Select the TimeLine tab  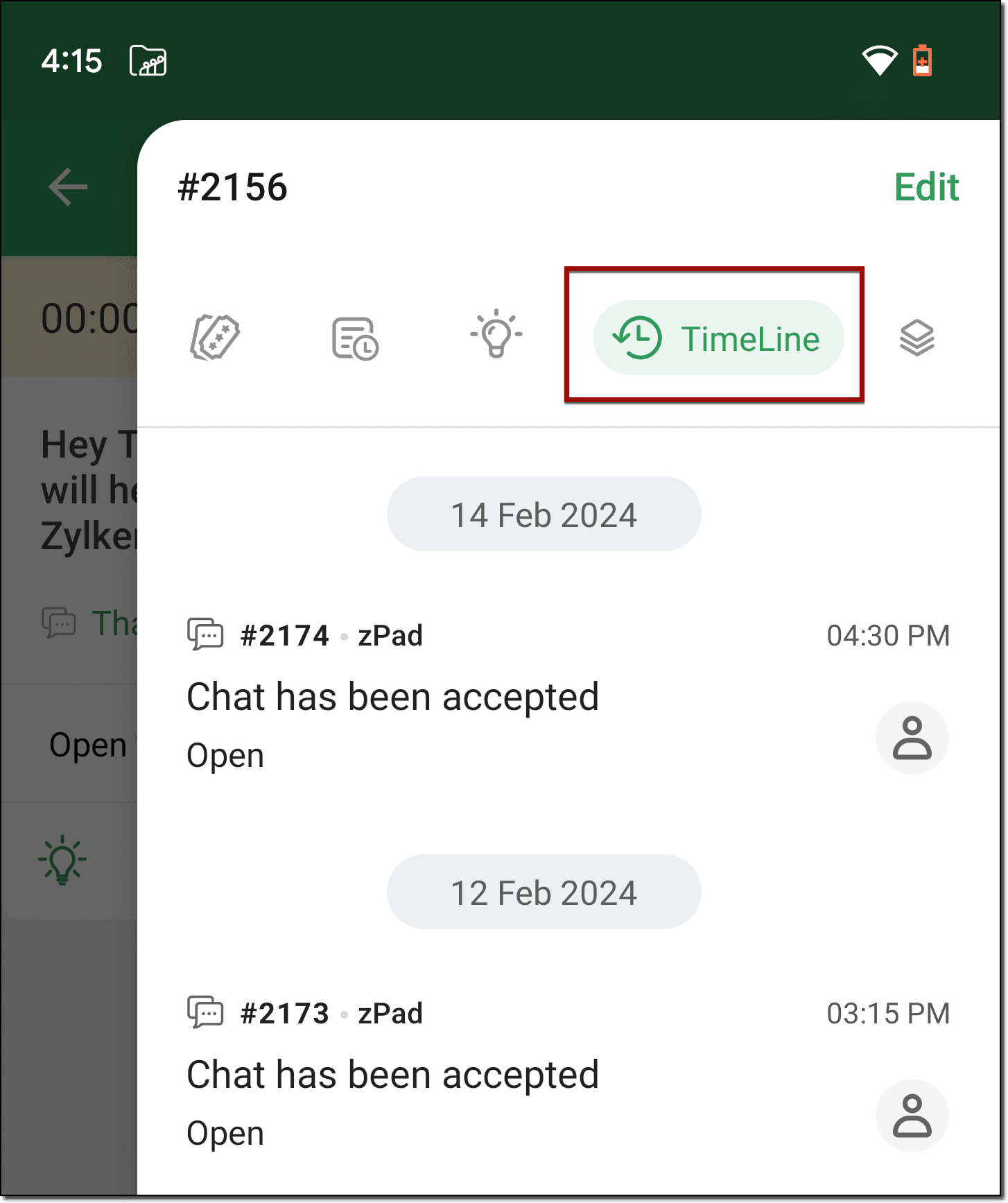tap(718, 338)
